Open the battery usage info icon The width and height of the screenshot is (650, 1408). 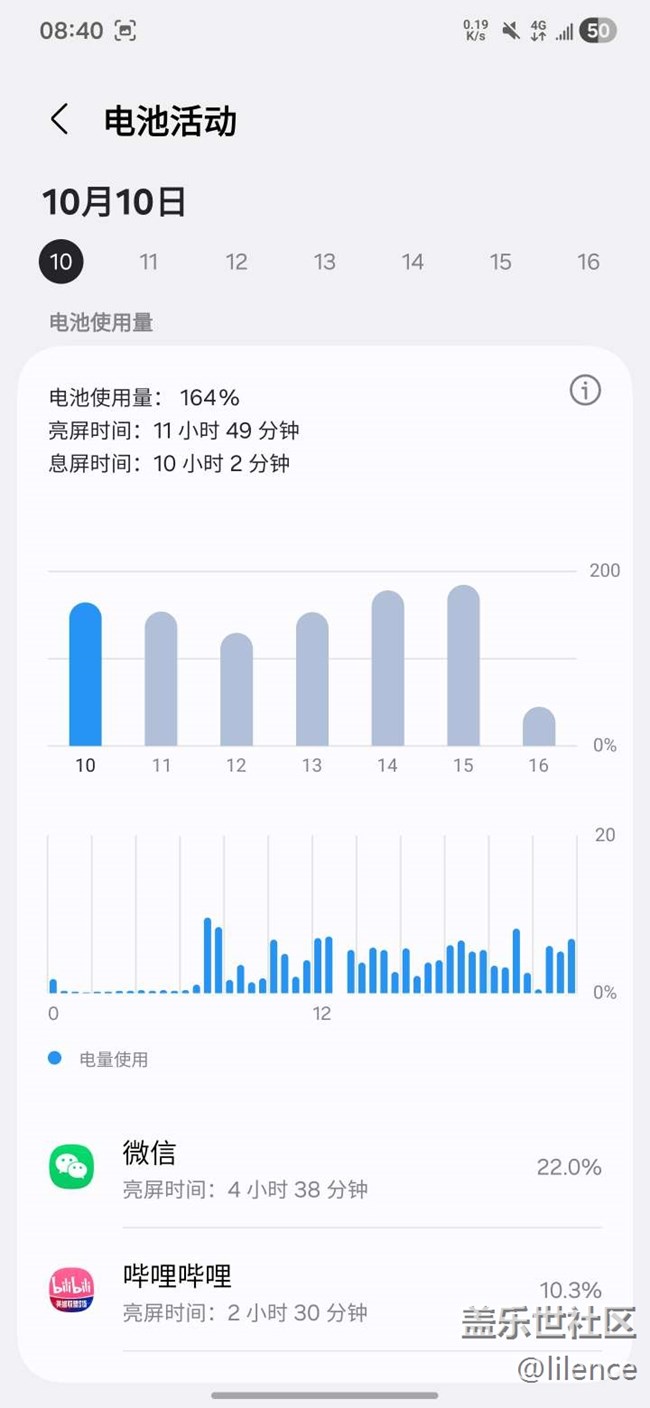point(585,391)
